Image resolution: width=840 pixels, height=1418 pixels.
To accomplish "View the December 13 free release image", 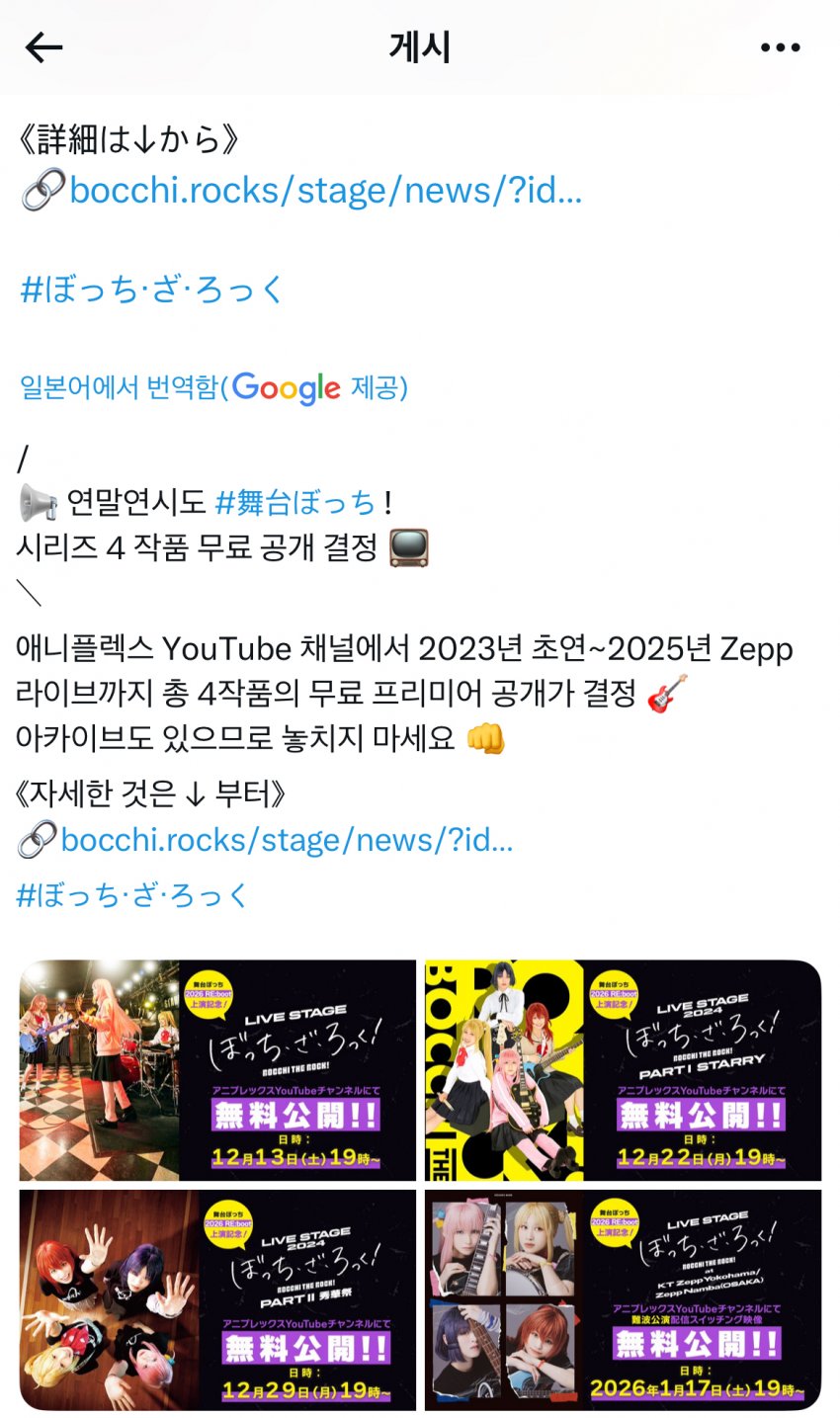I will coord(217,1070).
